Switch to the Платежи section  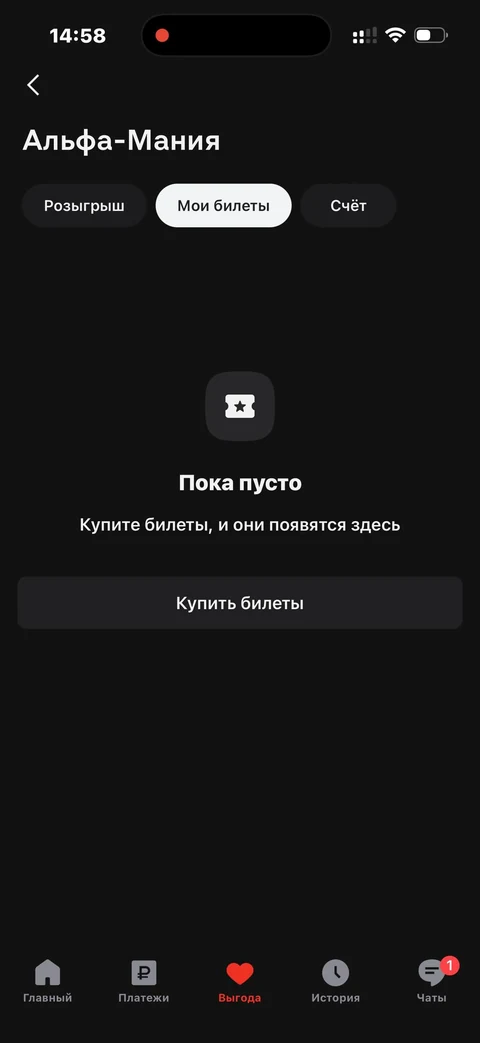click(144, 982)
